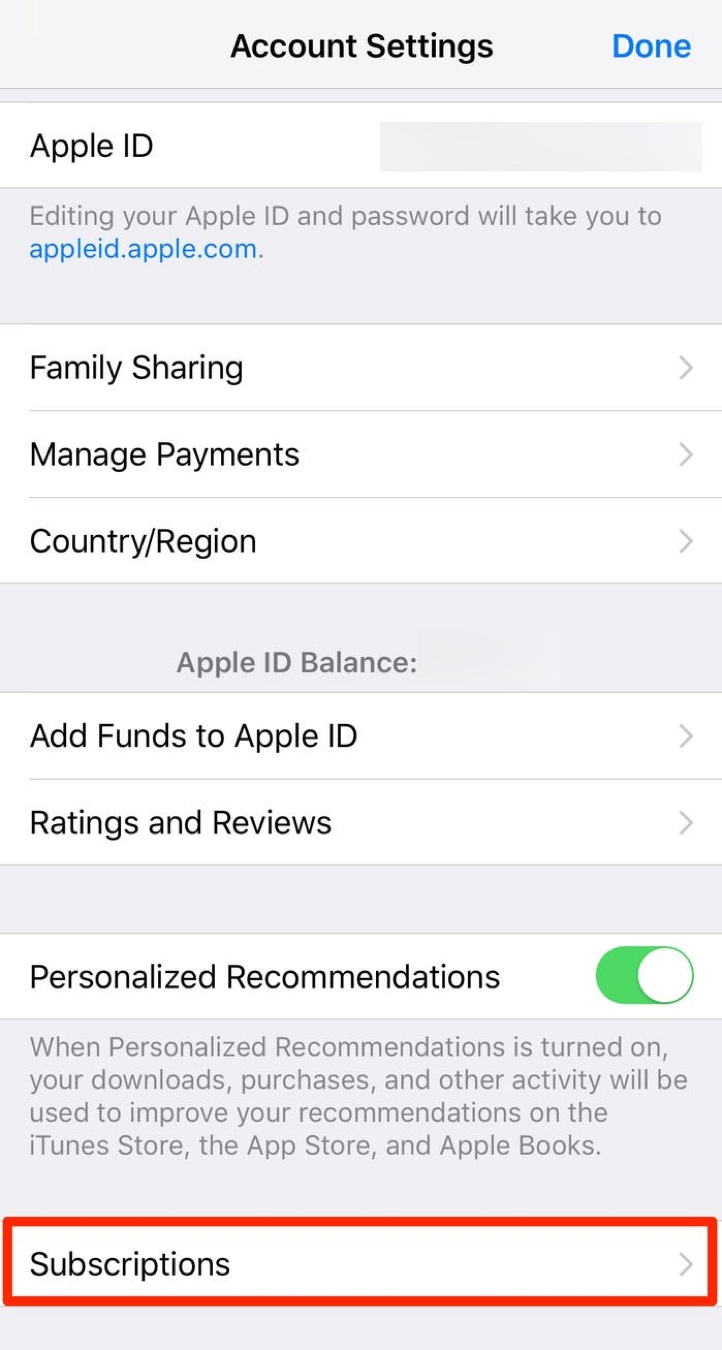Tap Done to close Account Settings
Viewport: 722px width, 1350px height.
[651, 46]
